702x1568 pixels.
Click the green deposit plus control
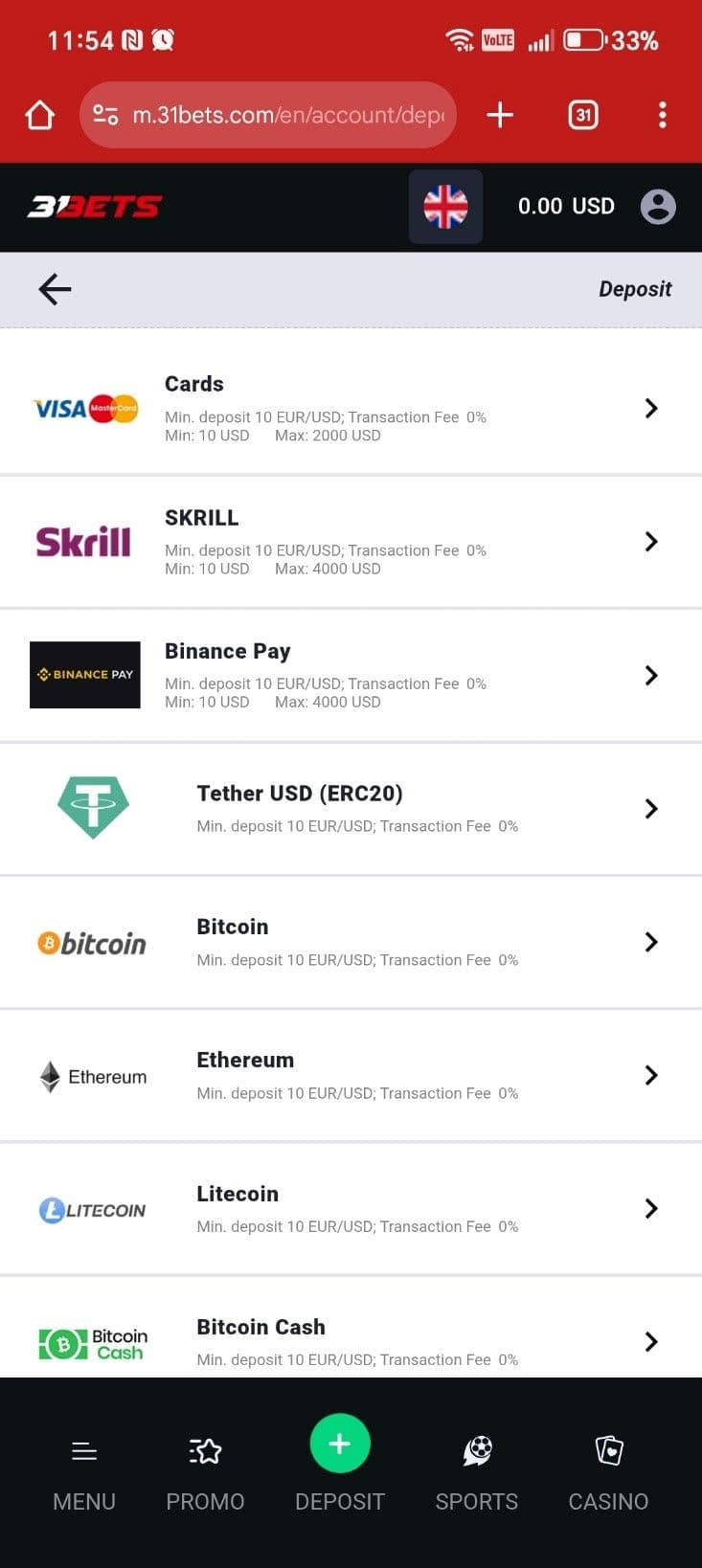point(340,1443)
